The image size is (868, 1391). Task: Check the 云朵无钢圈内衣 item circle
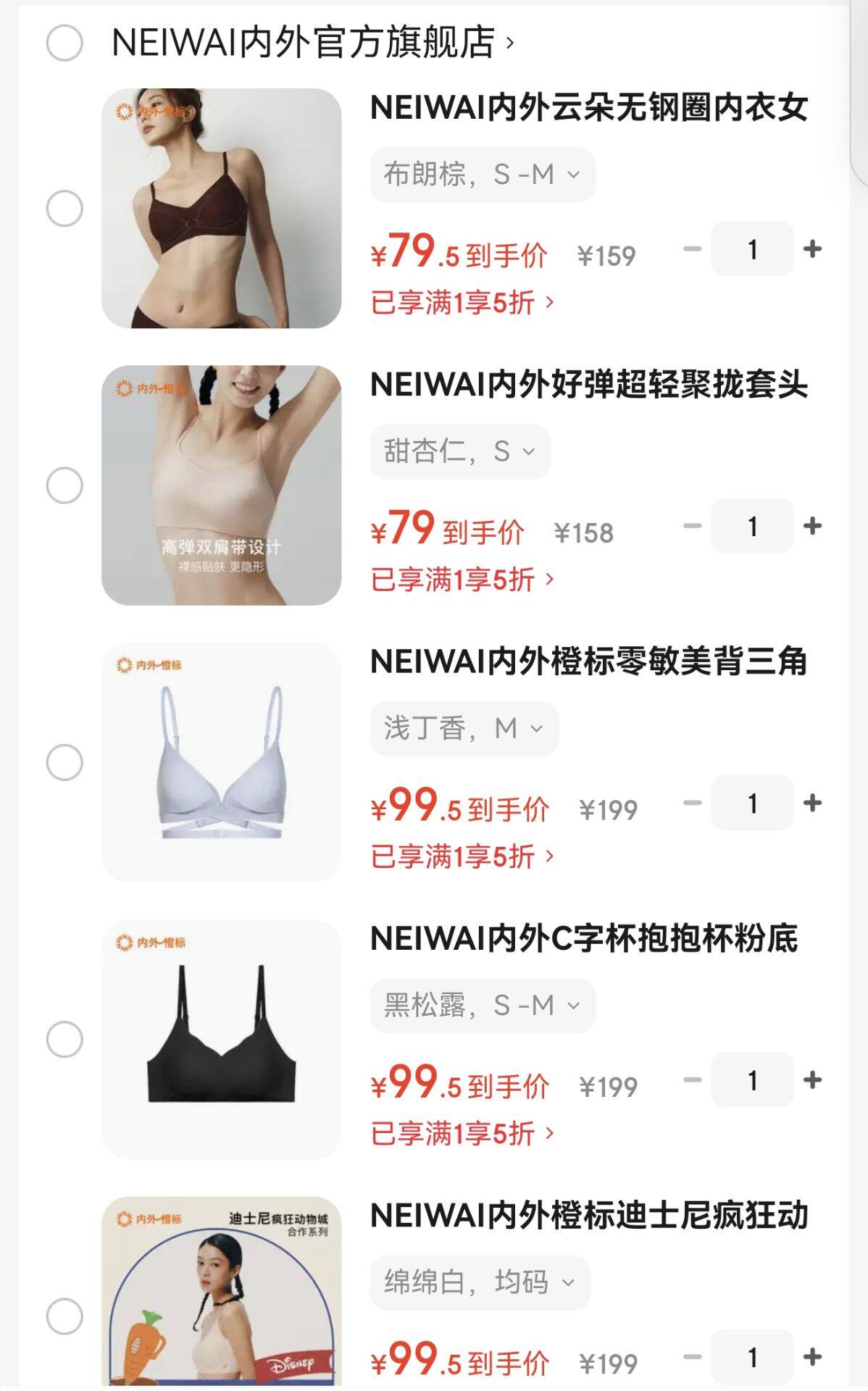(x=66, y=210)
